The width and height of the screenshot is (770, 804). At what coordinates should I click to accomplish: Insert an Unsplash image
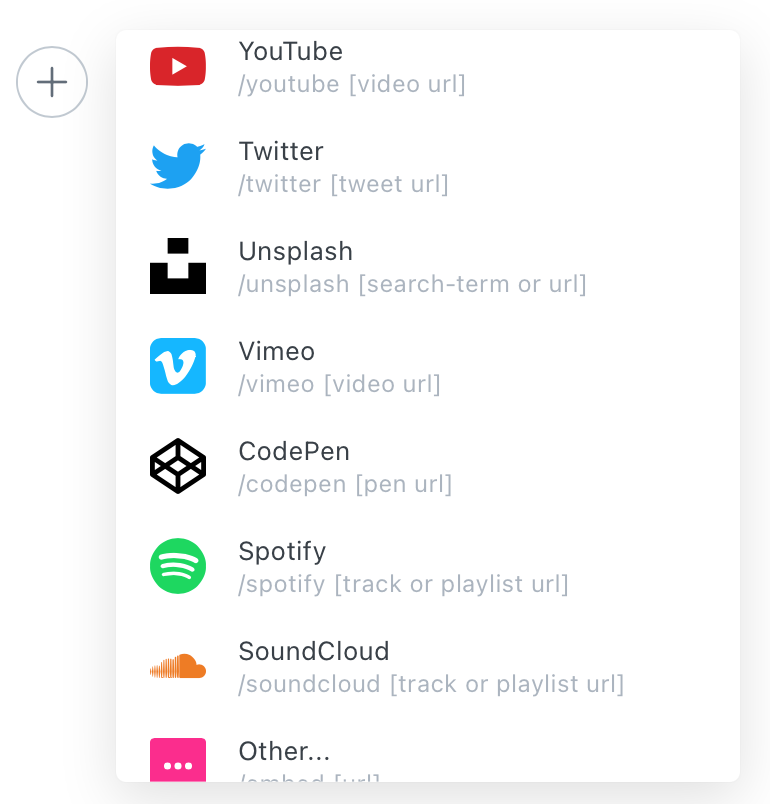point(428,267)
